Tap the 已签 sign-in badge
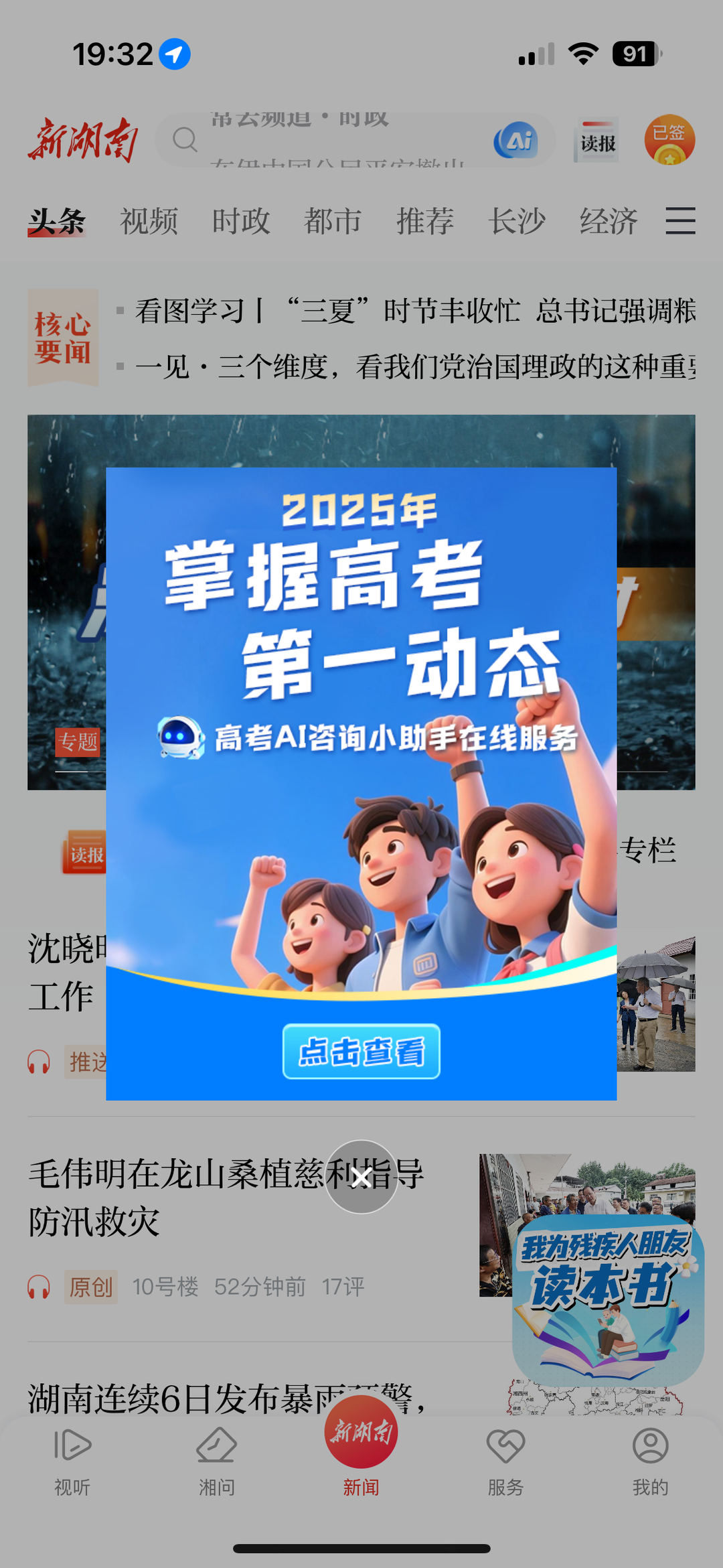This screenshot has height=1568, width=723. [x=669, y=140]
